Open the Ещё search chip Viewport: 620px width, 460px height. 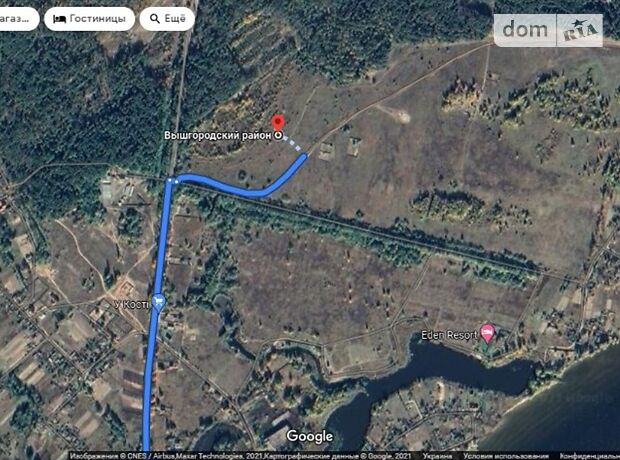click(166, 18)
